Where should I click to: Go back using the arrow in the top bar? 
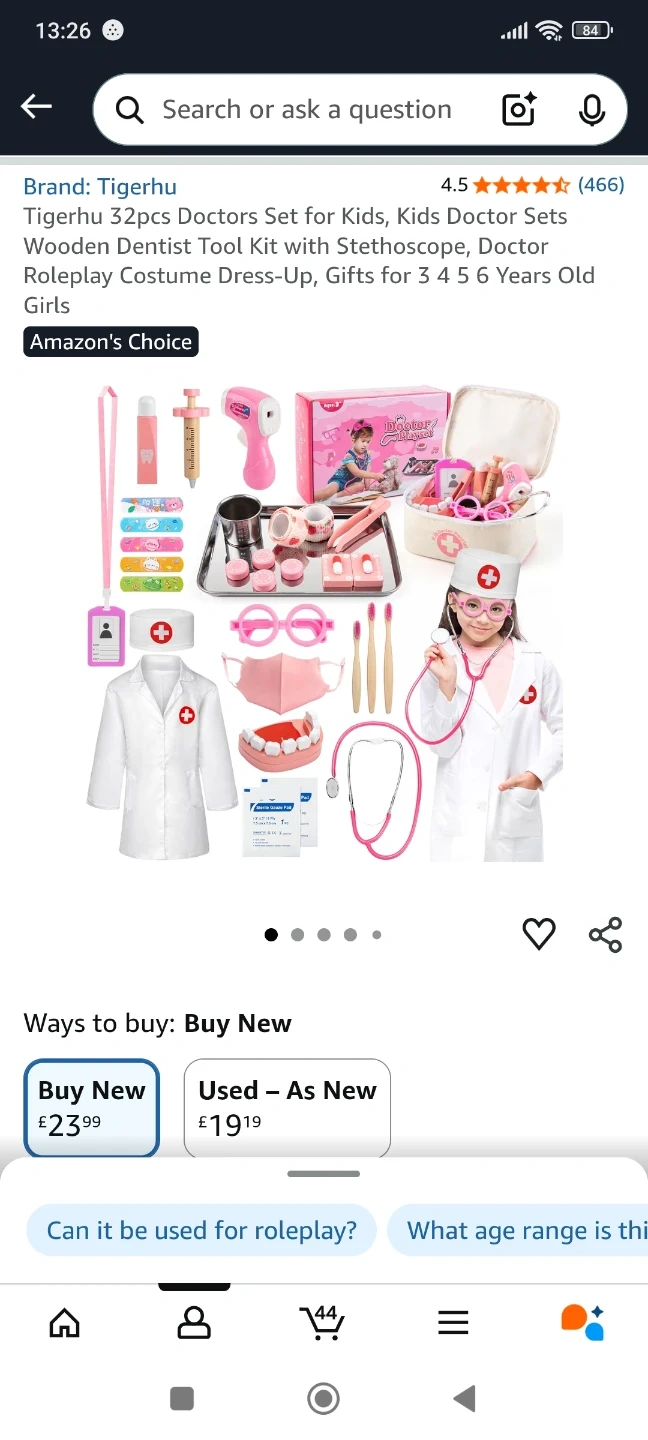tap(36, 107)
